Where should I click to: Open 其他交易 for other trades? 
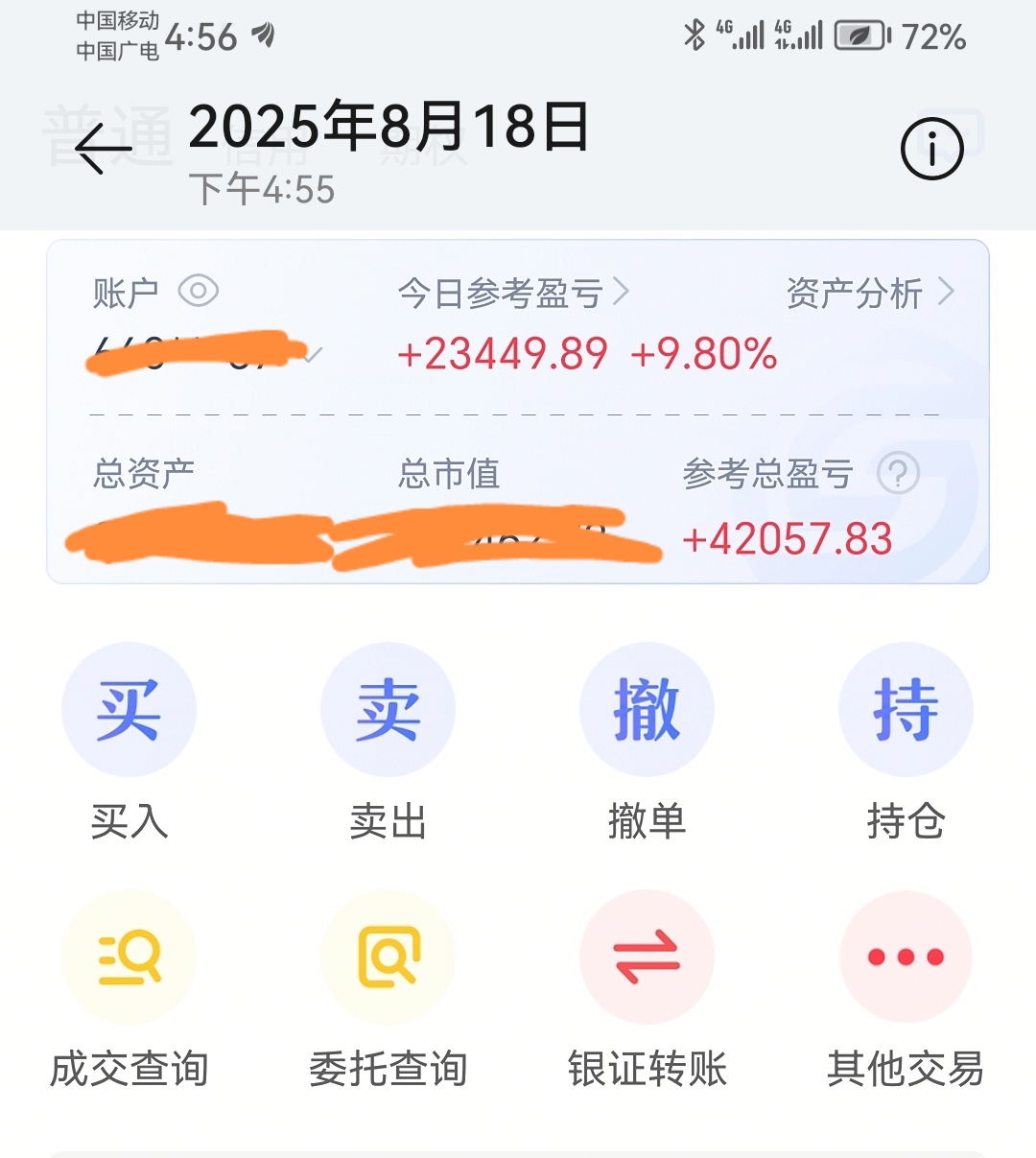pyautogui.click(x=906, y=957)
